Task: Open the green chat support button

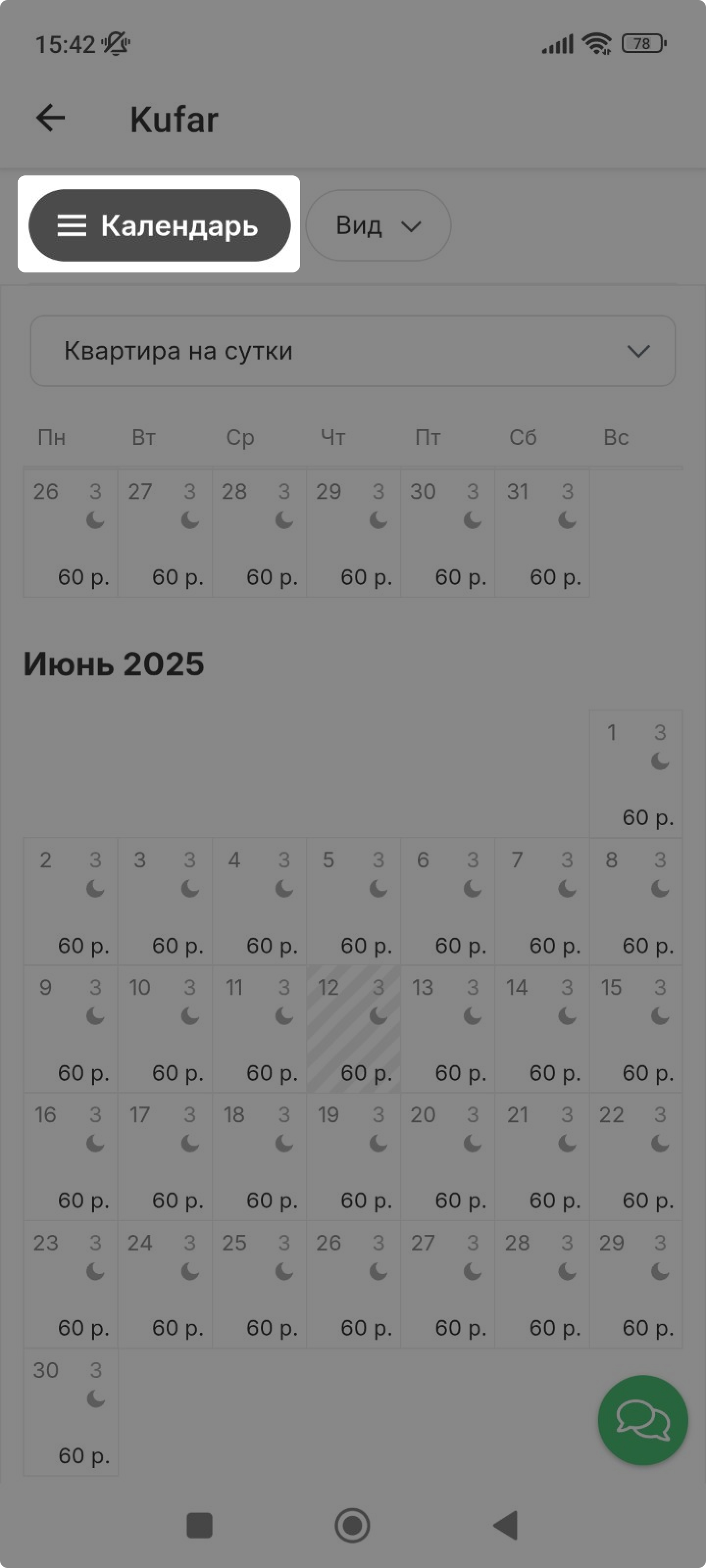Action: click(x=643, y=1420)
